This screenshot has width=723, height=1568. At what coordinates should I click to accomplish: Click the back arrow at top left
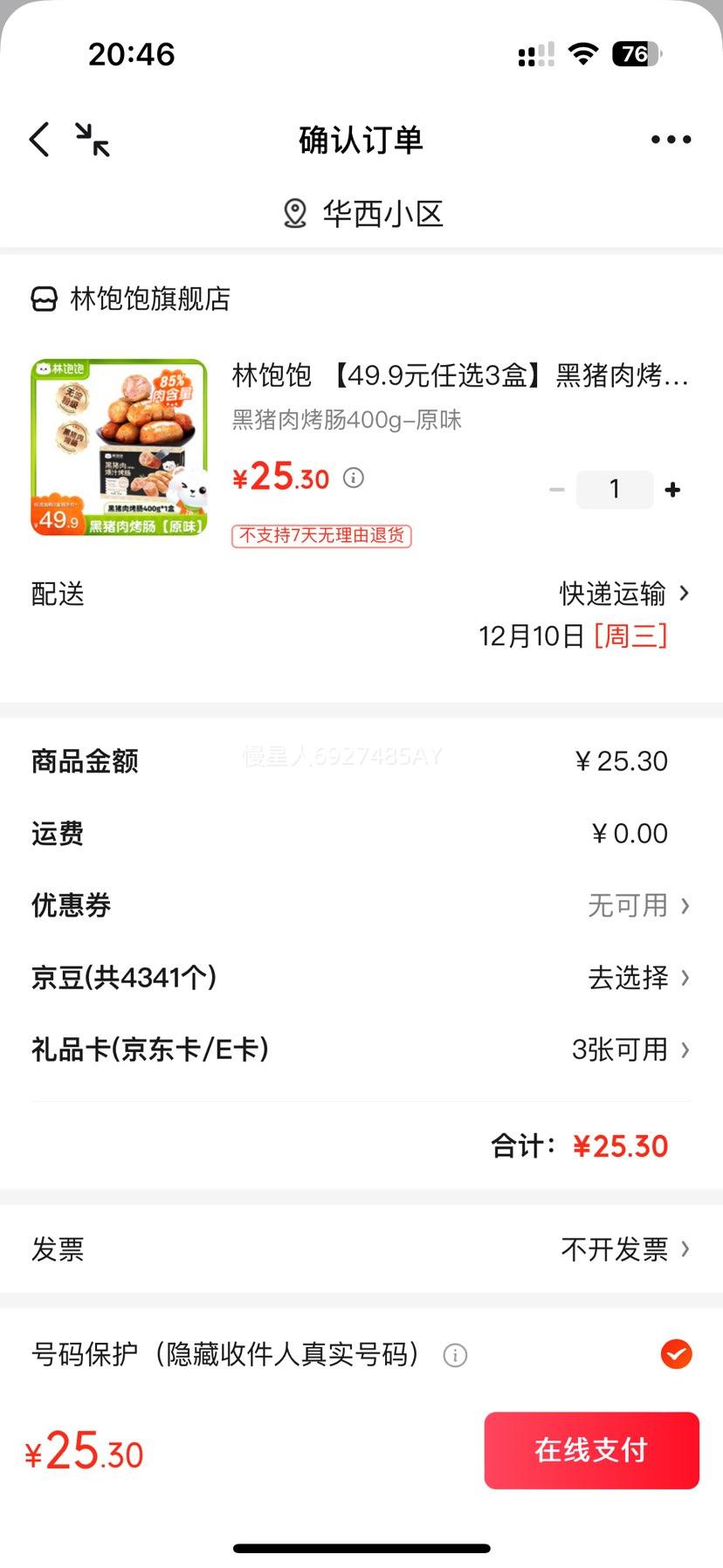(x=38, y=138)
